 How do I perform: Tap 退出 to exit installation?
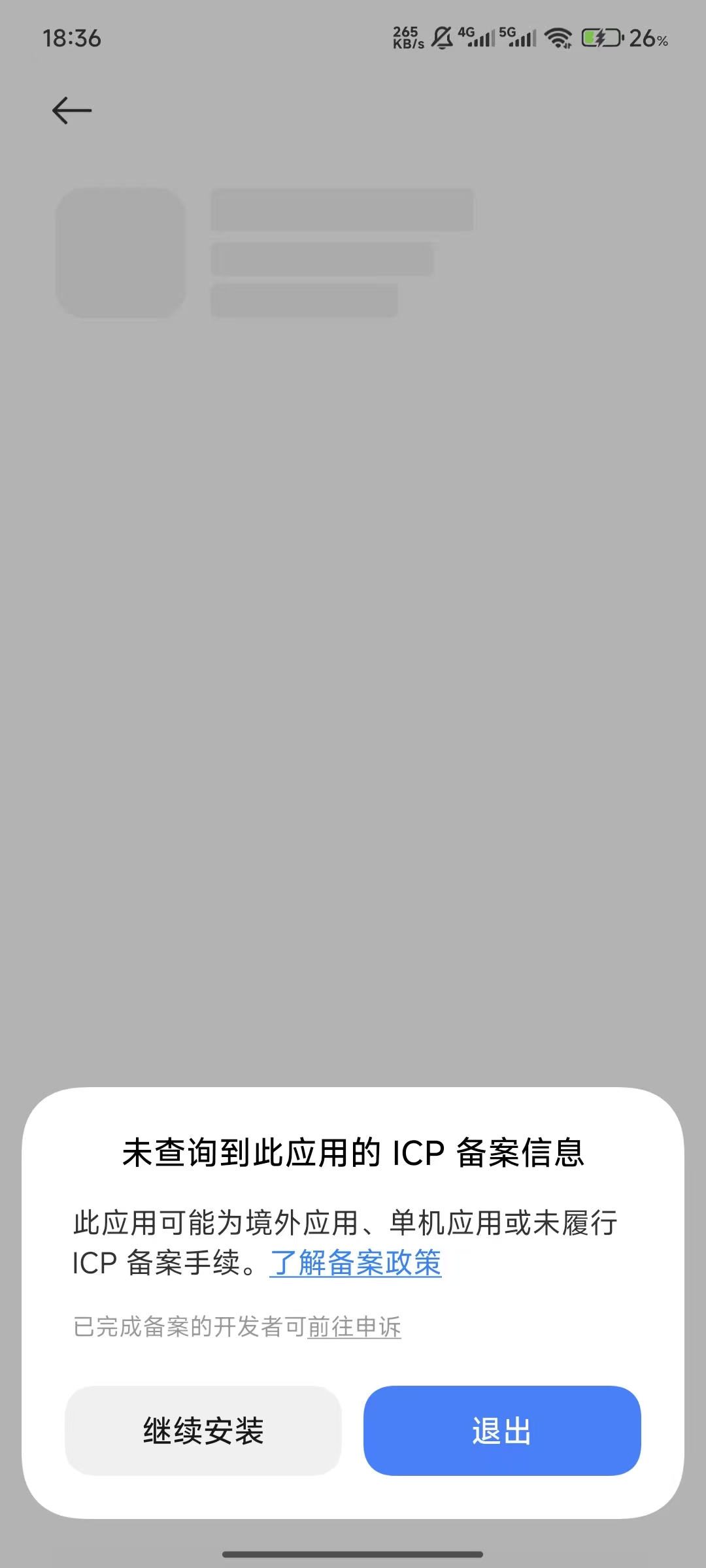click(x=501, y=1430)
